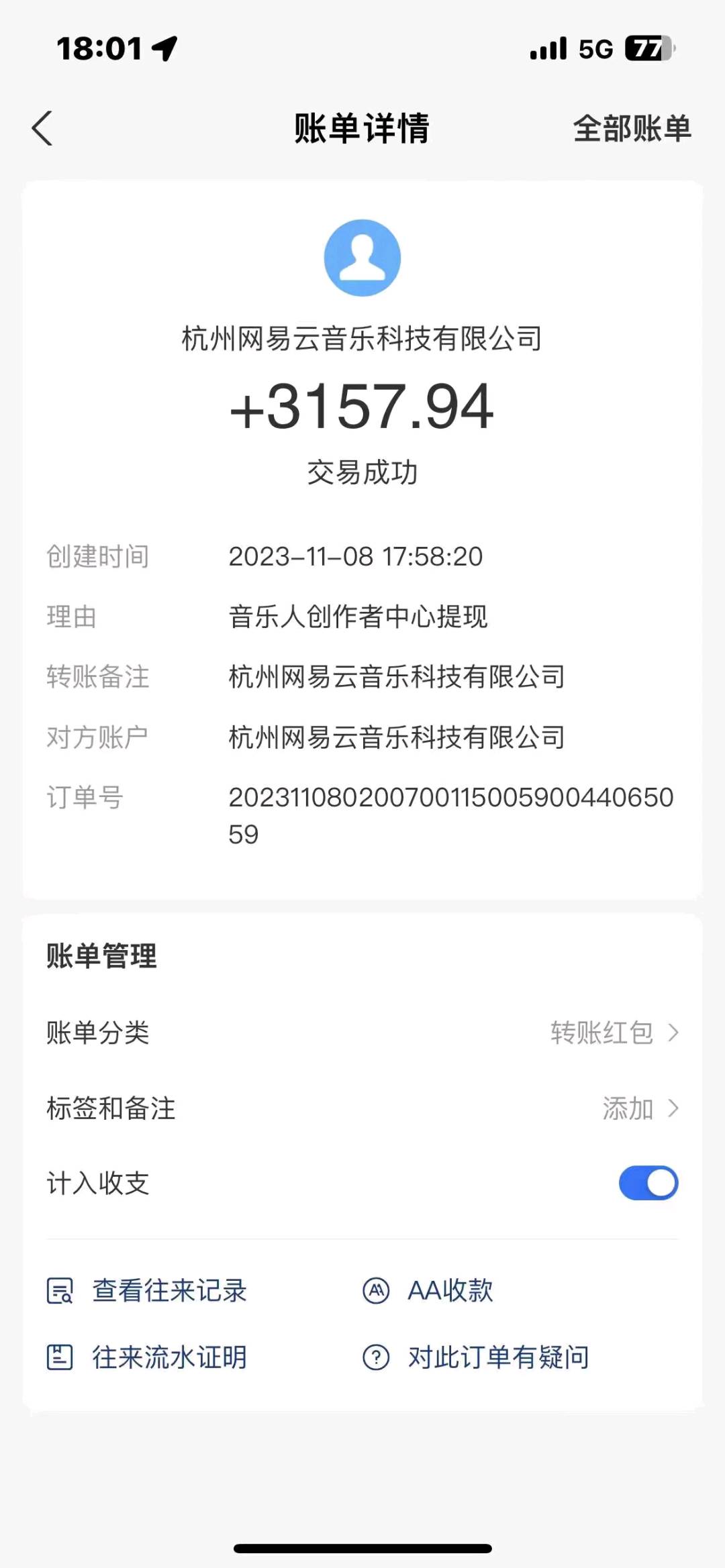Open 全部账单 in the header

point(632,128)
